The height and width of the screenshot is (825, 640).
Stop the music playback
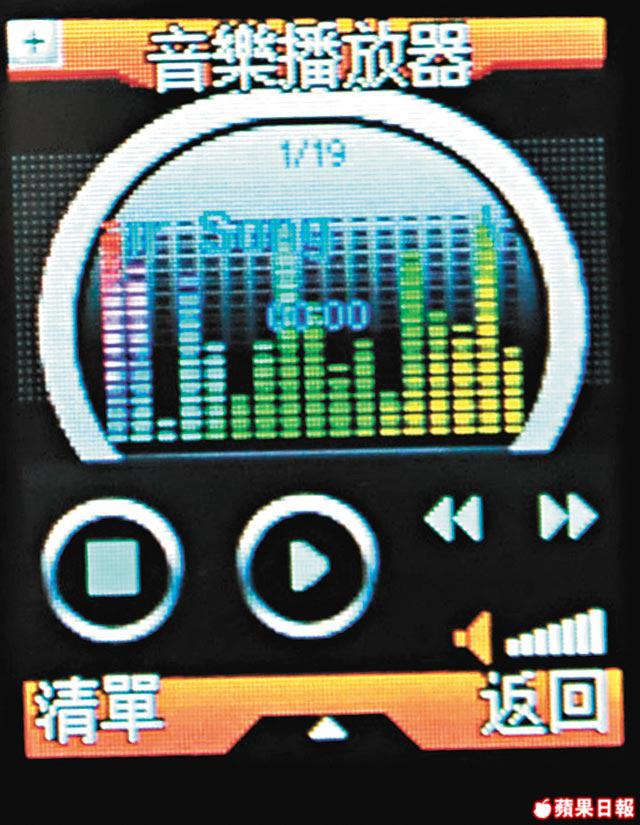click(x=111, y=568)
